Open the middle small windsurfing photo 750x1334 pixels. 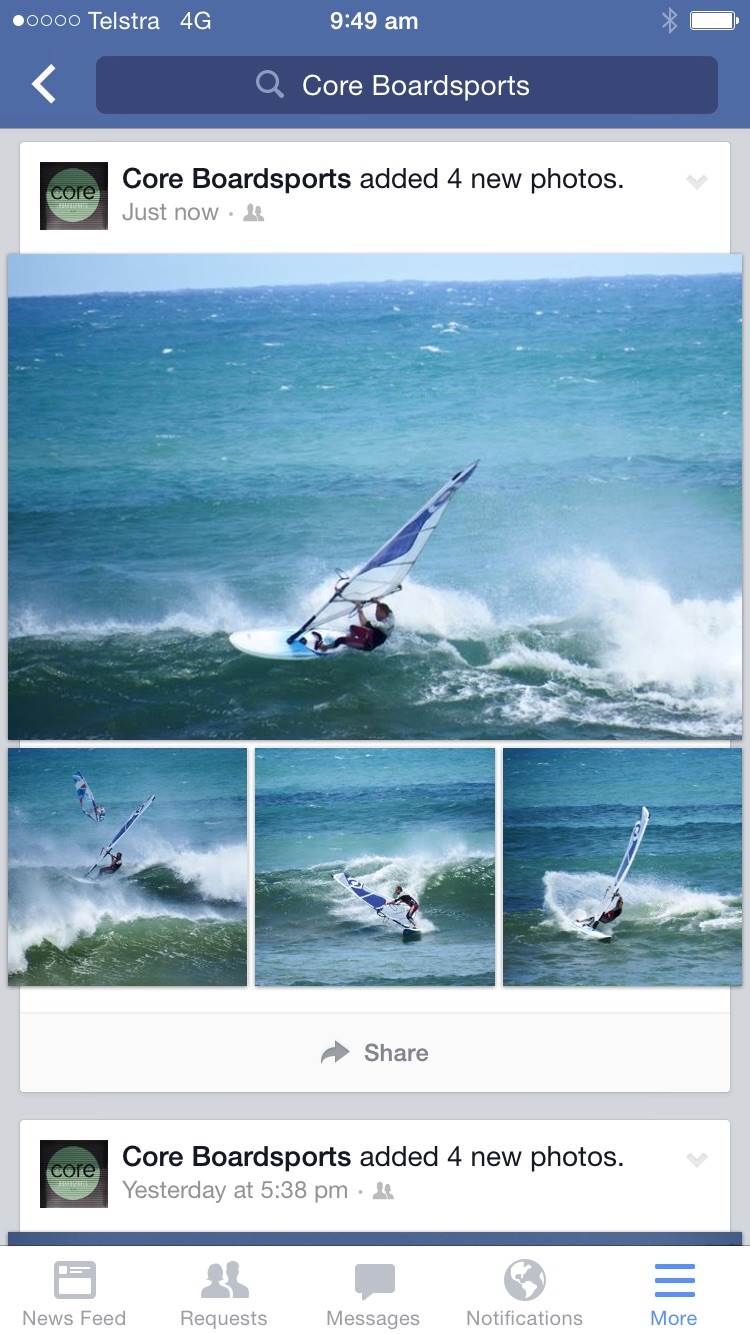point(375,867)
